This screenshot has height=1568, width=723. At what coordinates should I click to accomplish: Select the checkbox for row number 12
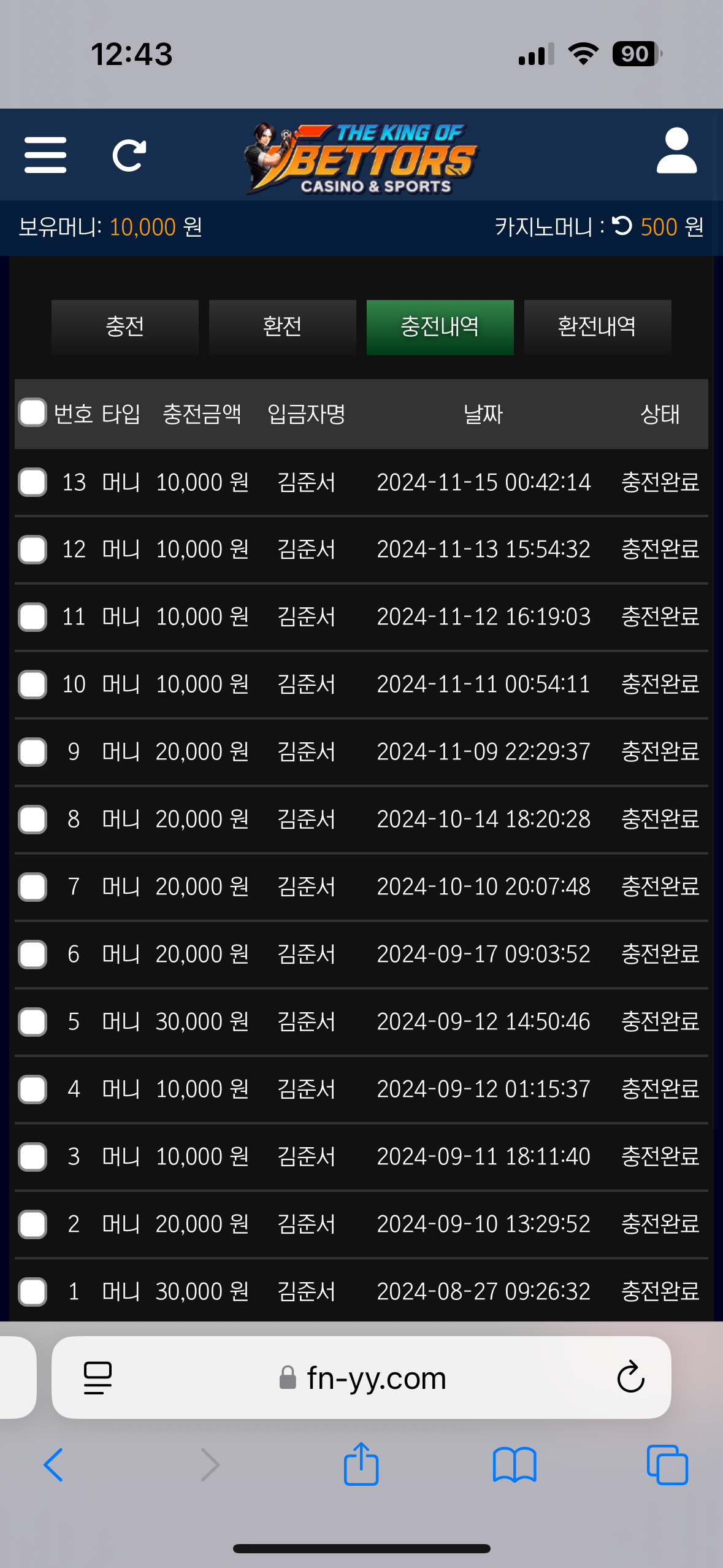(33, 550)
